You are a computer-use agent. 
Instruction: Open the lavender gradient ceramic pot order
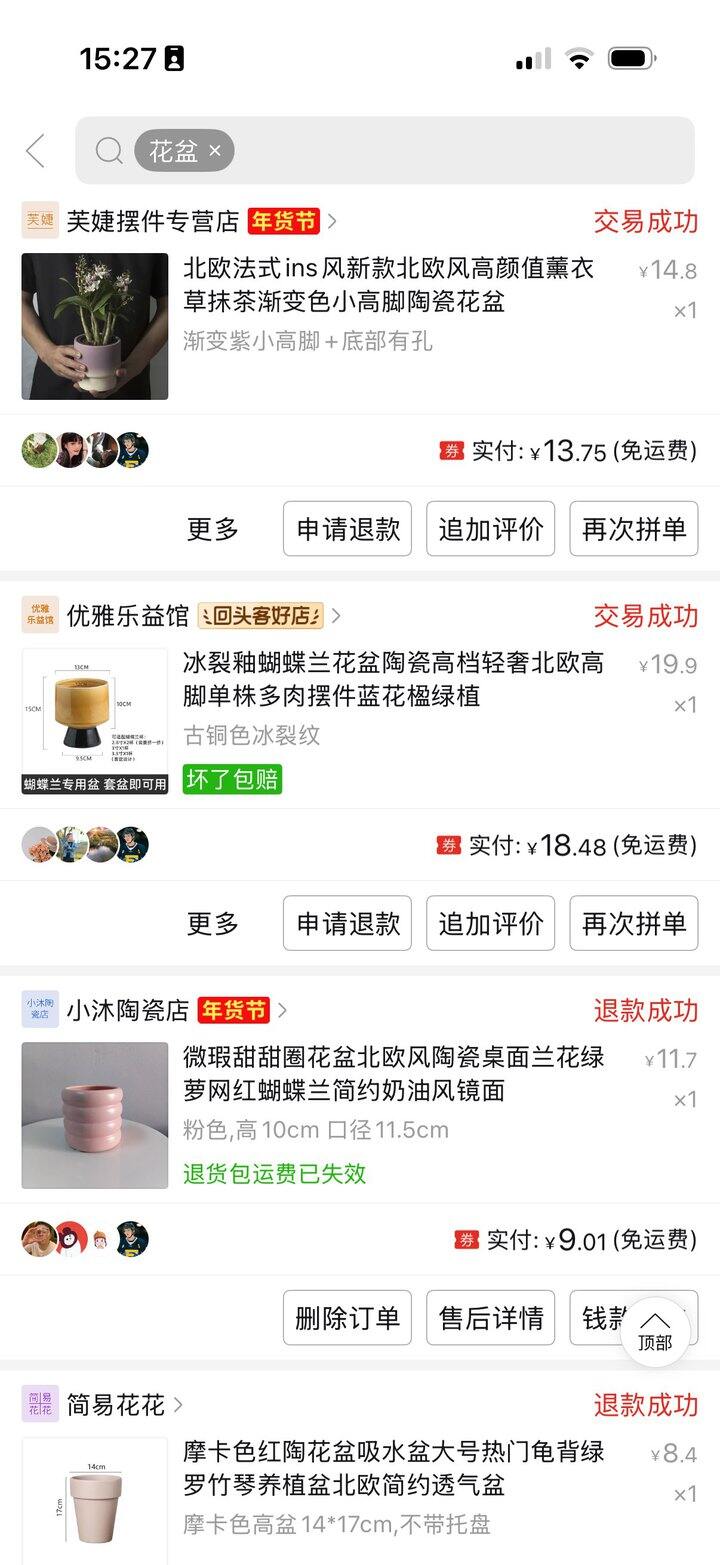[x=388, y=285]
